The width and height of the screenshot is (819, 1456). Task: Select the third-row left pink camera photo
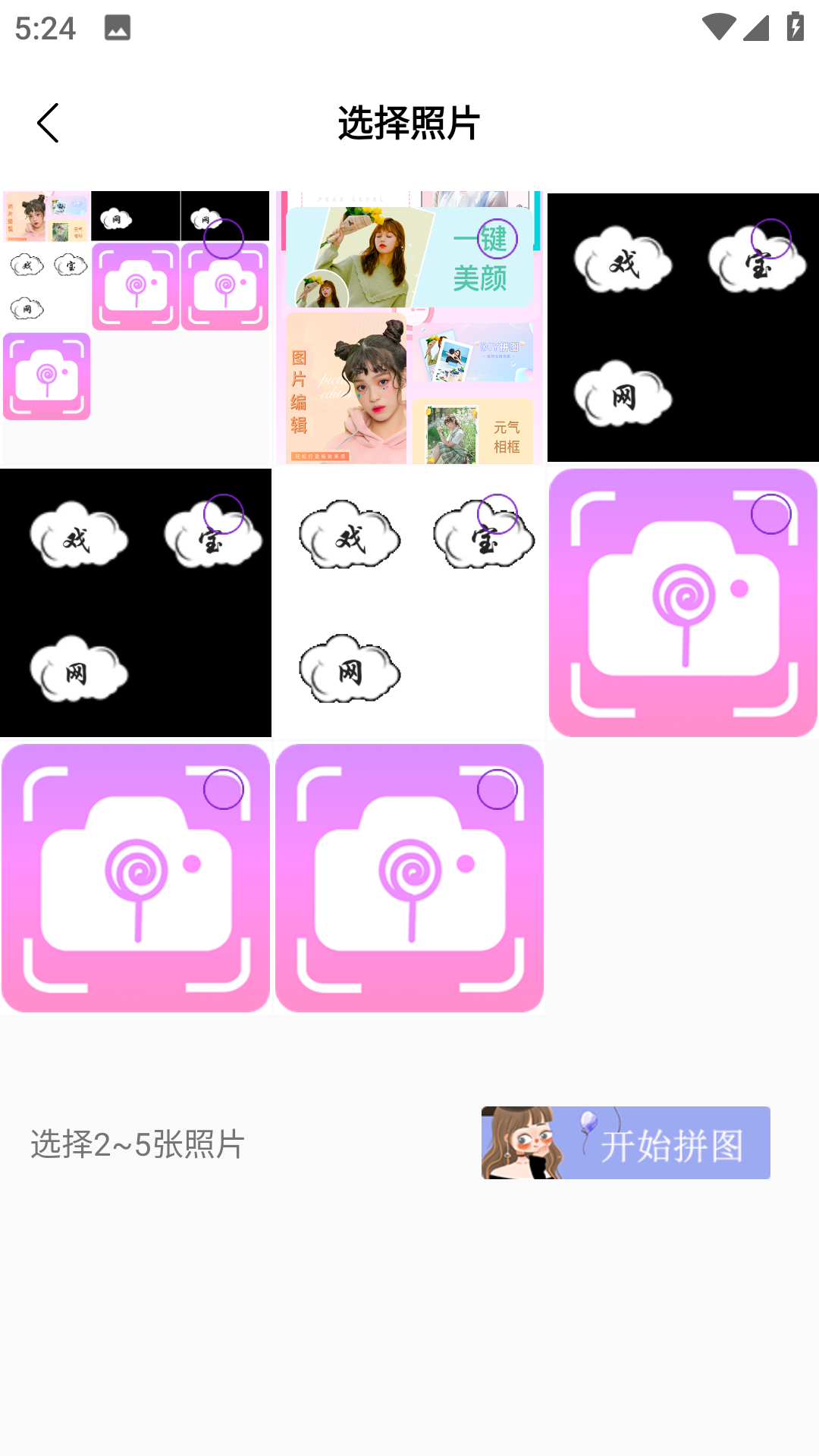(x=223, y=789)
